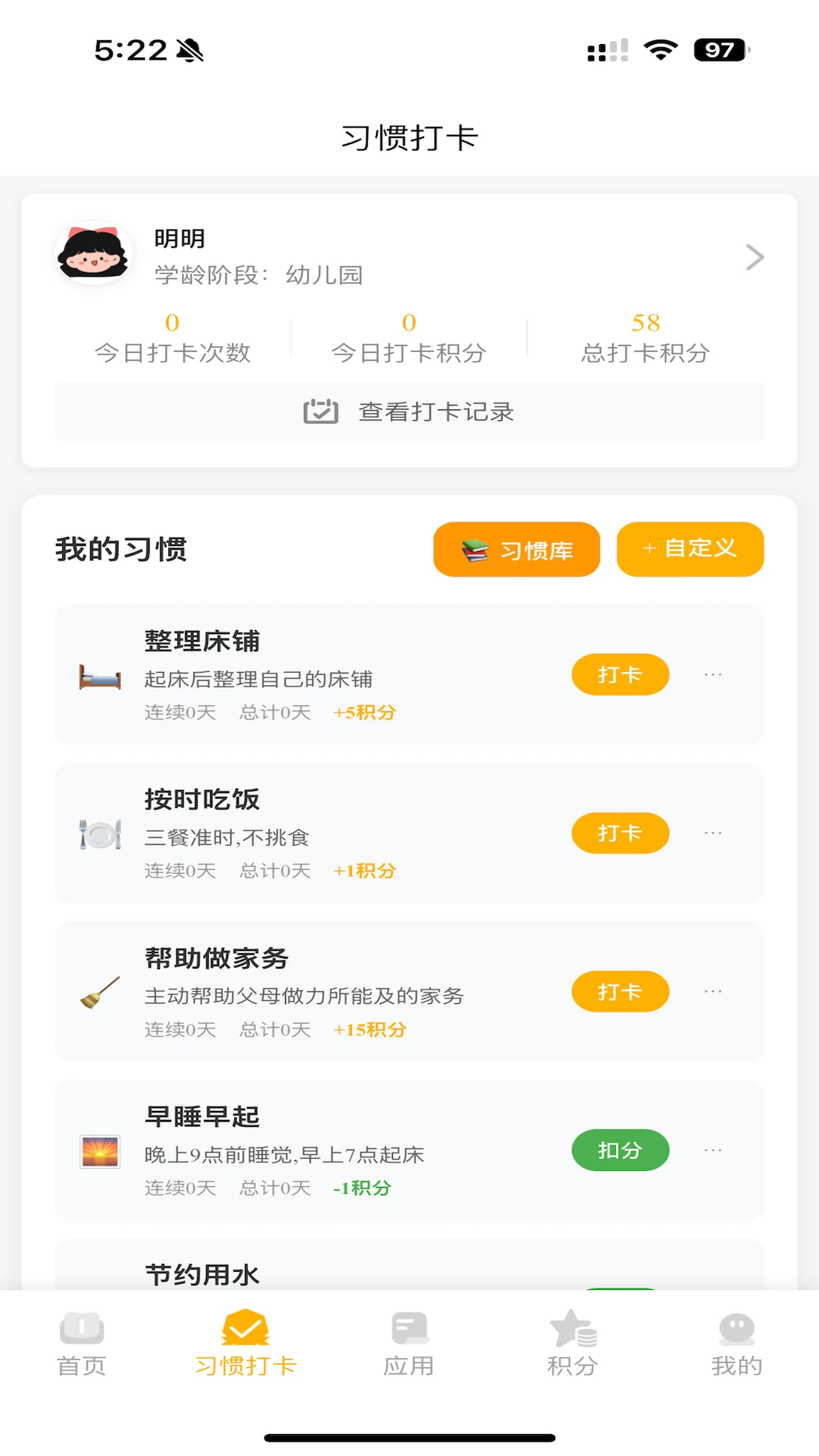Check in for 帮助做家务
This screenshot has width=819, height=1456.
pos(620,991)
